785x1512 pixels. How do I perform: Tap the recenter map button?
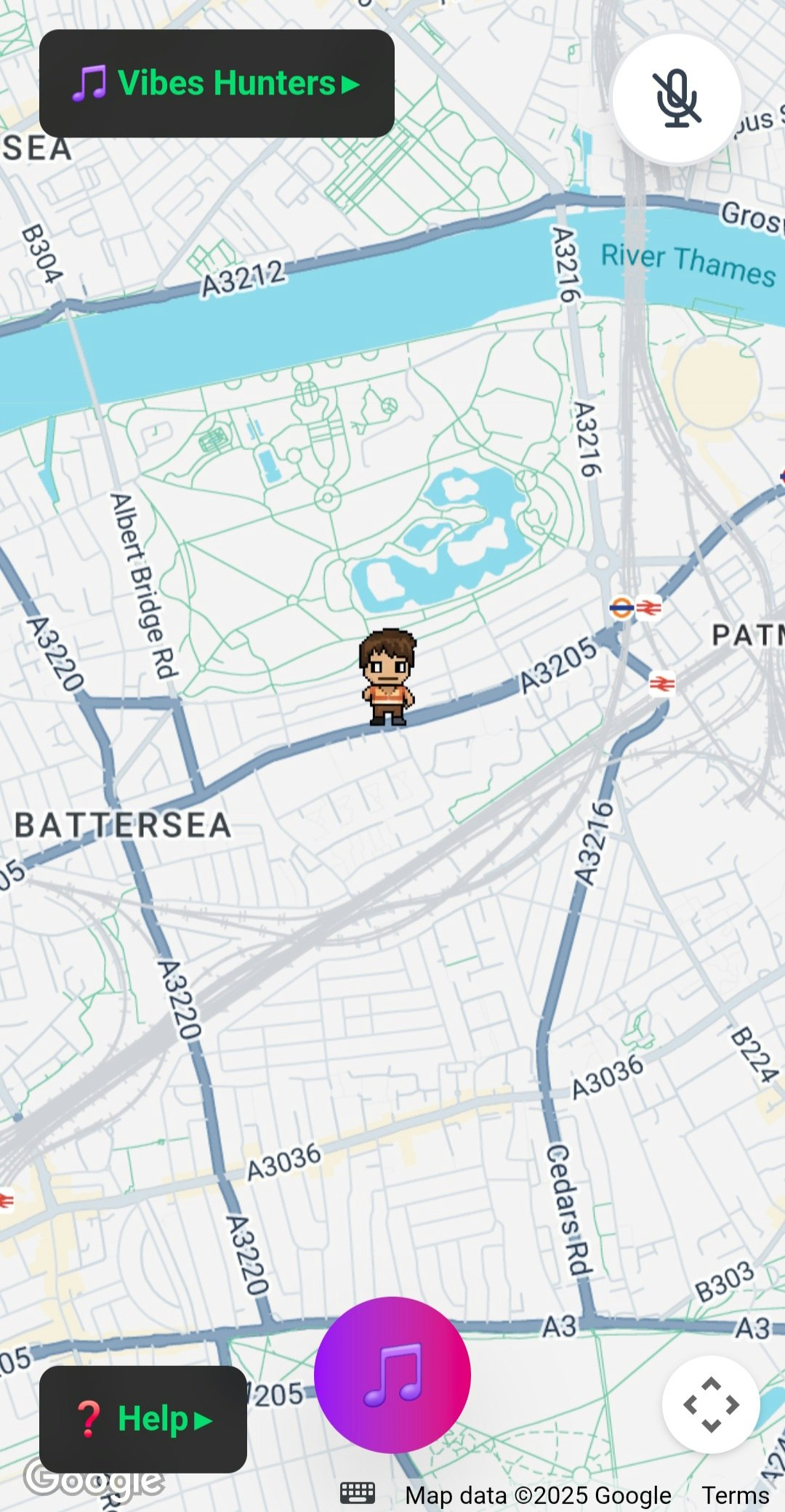711,1404
